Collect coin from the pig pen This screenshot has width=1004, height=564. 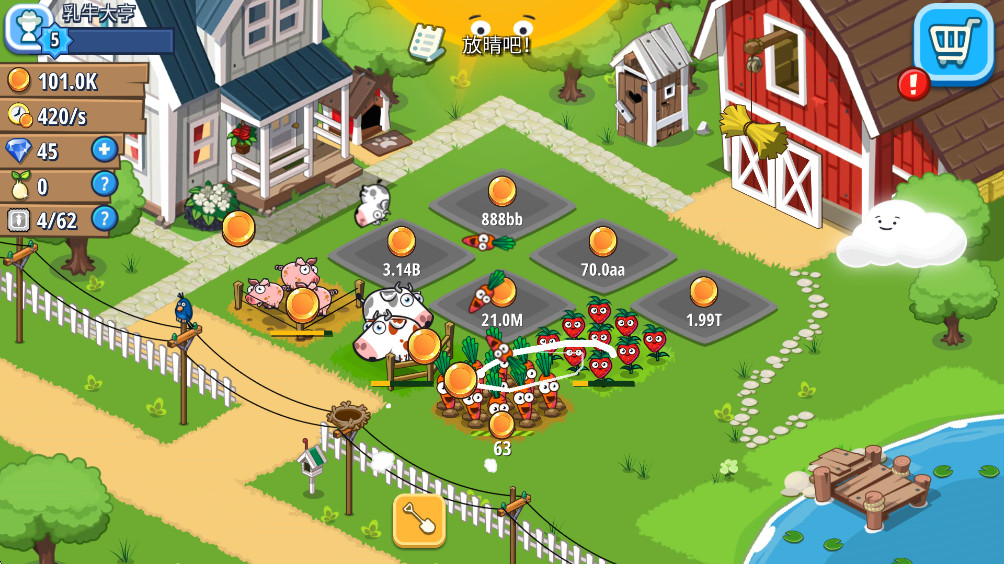click(302, 303)
